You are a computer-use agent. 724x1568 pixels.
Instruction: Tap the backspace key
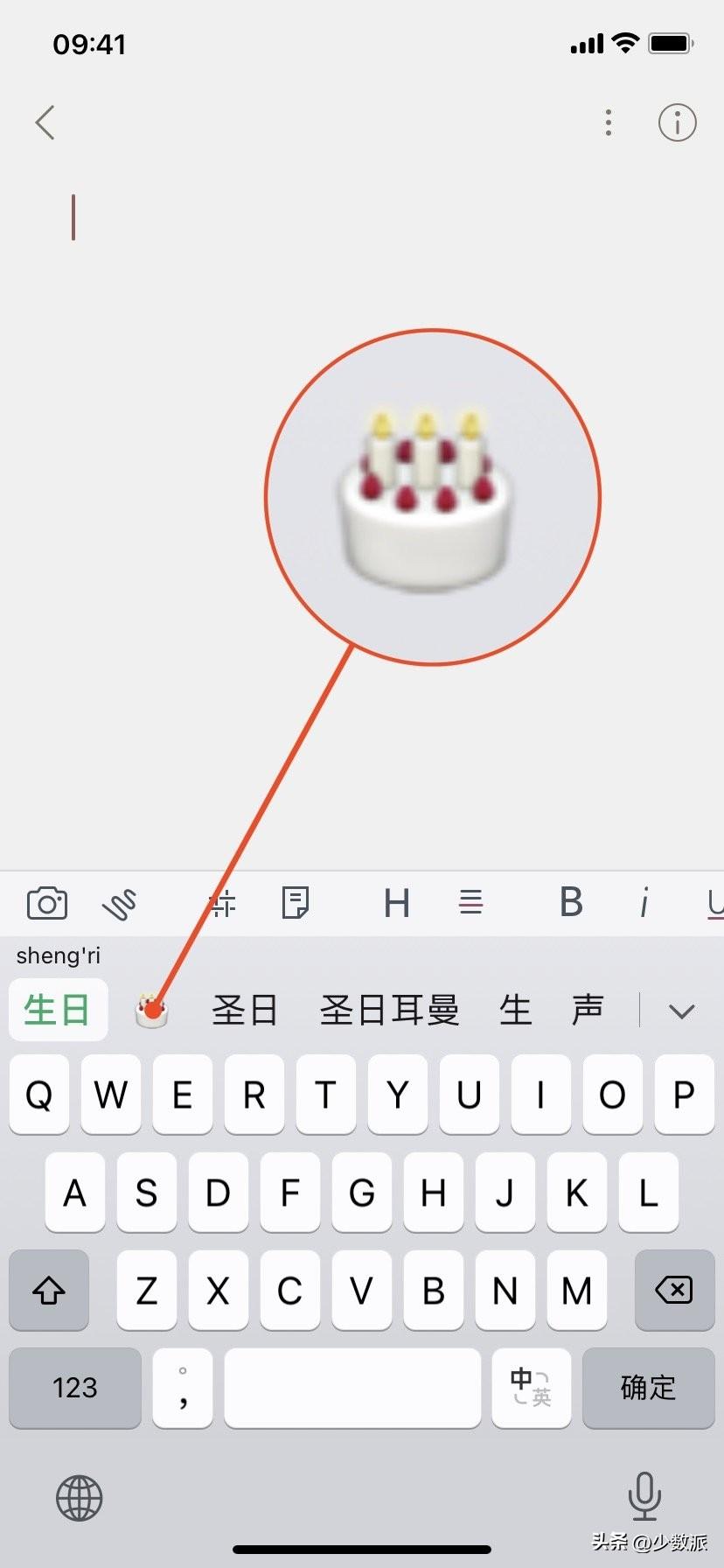[x=674, y=1290]
